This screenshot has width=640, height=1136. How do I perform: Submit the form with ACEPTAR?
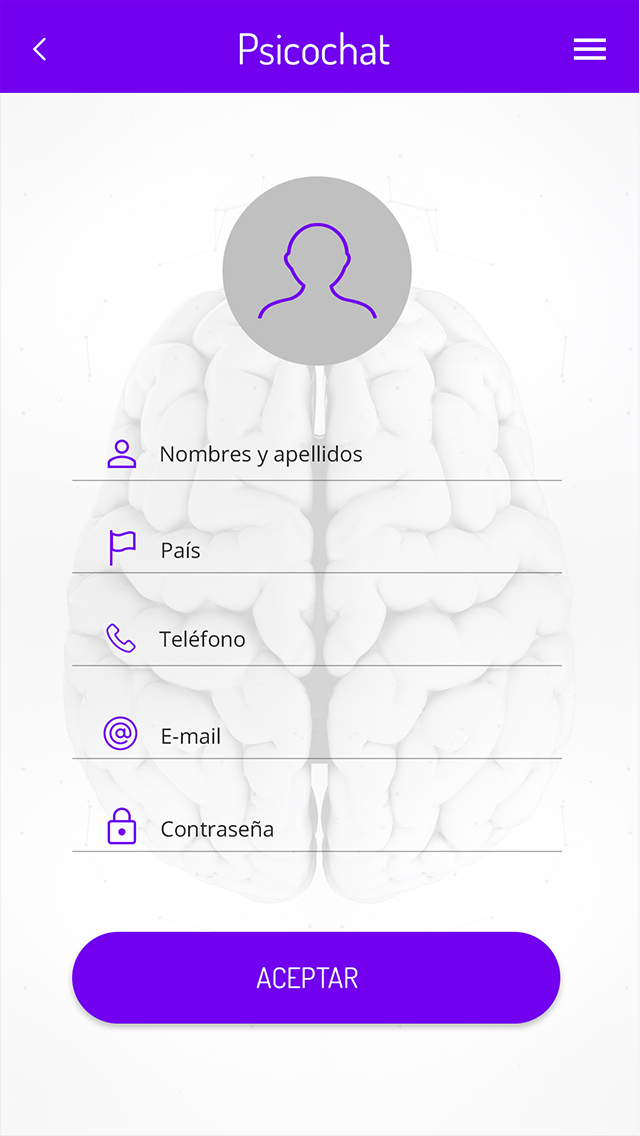(316, 977)
